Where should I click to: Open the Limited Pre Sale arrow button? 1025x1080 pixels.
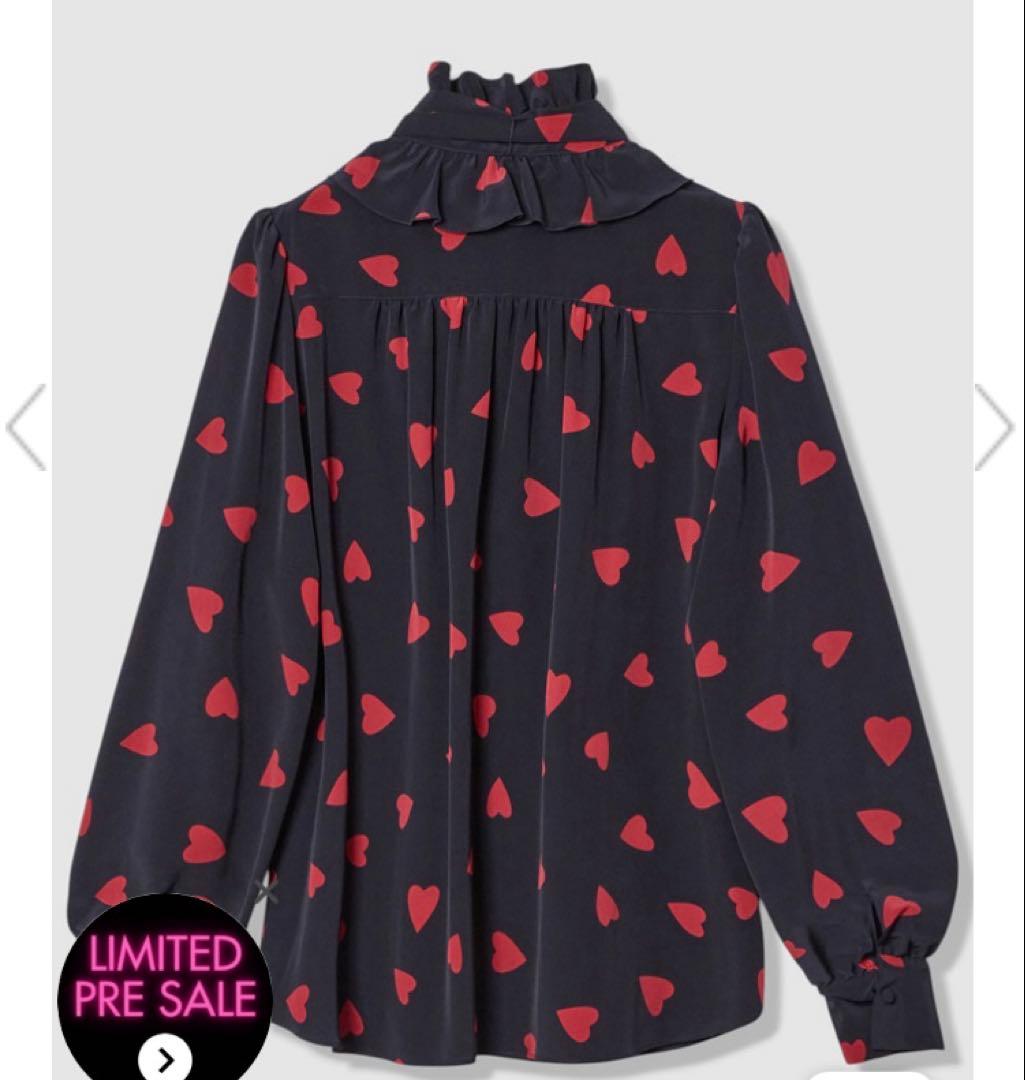point(164,1058)
